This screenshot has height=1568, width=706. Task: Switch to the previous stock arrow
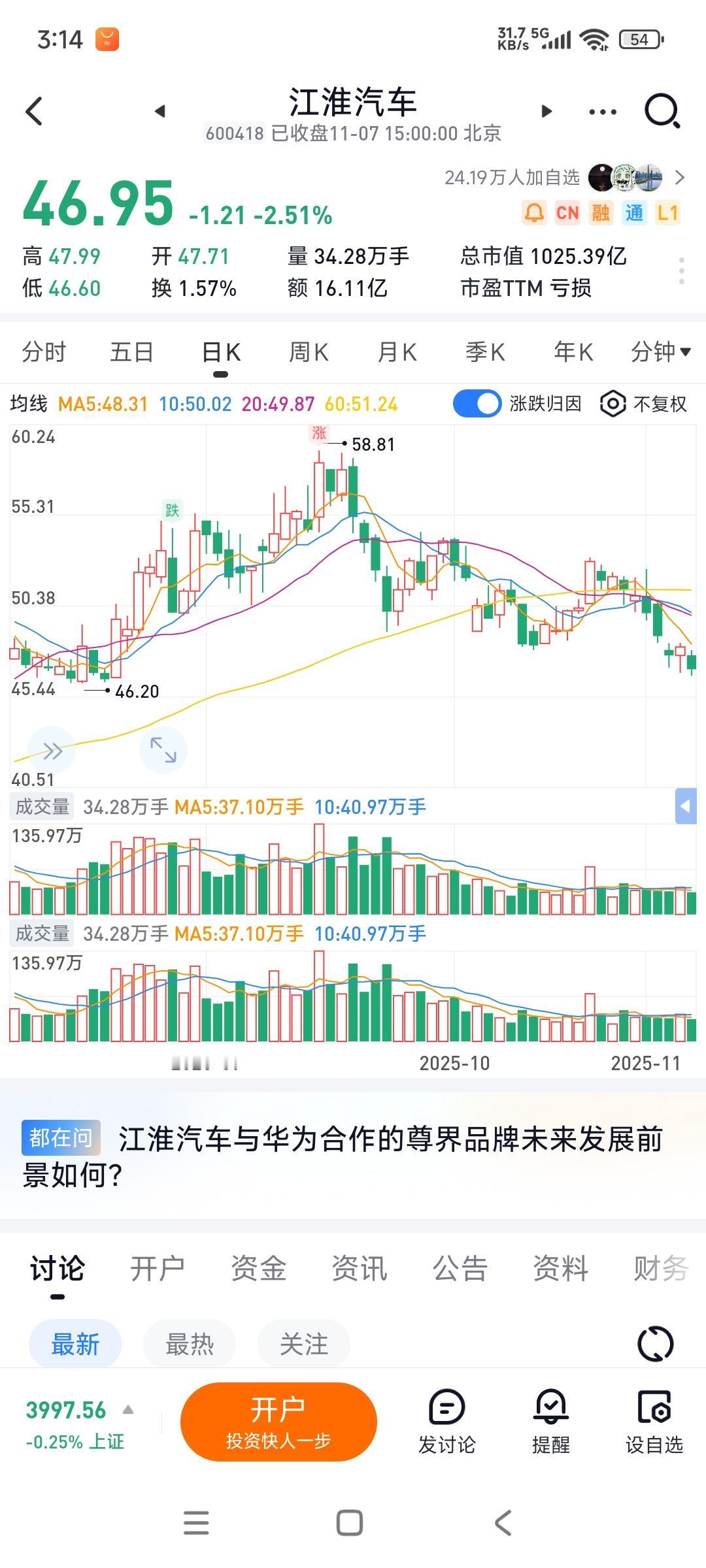click(160, 111)
